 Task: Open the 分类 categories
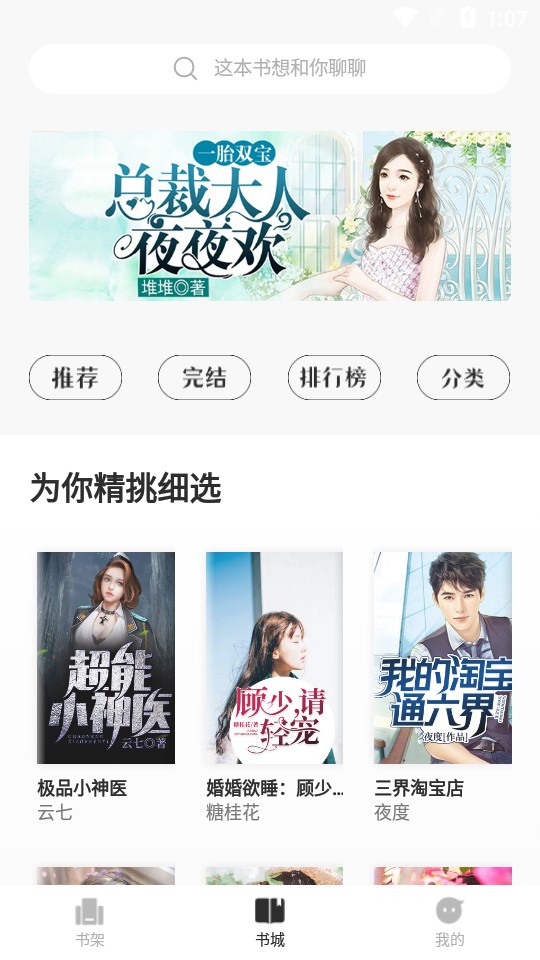[x=463, y=378]
